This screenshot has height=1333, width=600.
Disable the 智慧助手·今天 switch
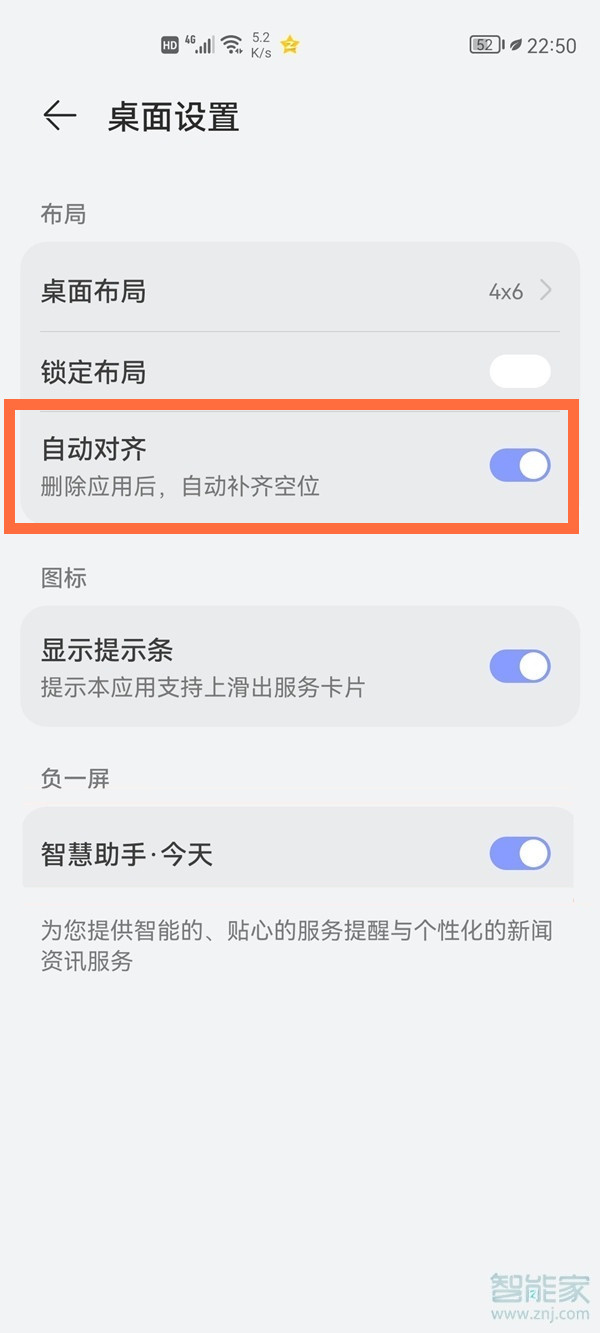coord(519,853)
